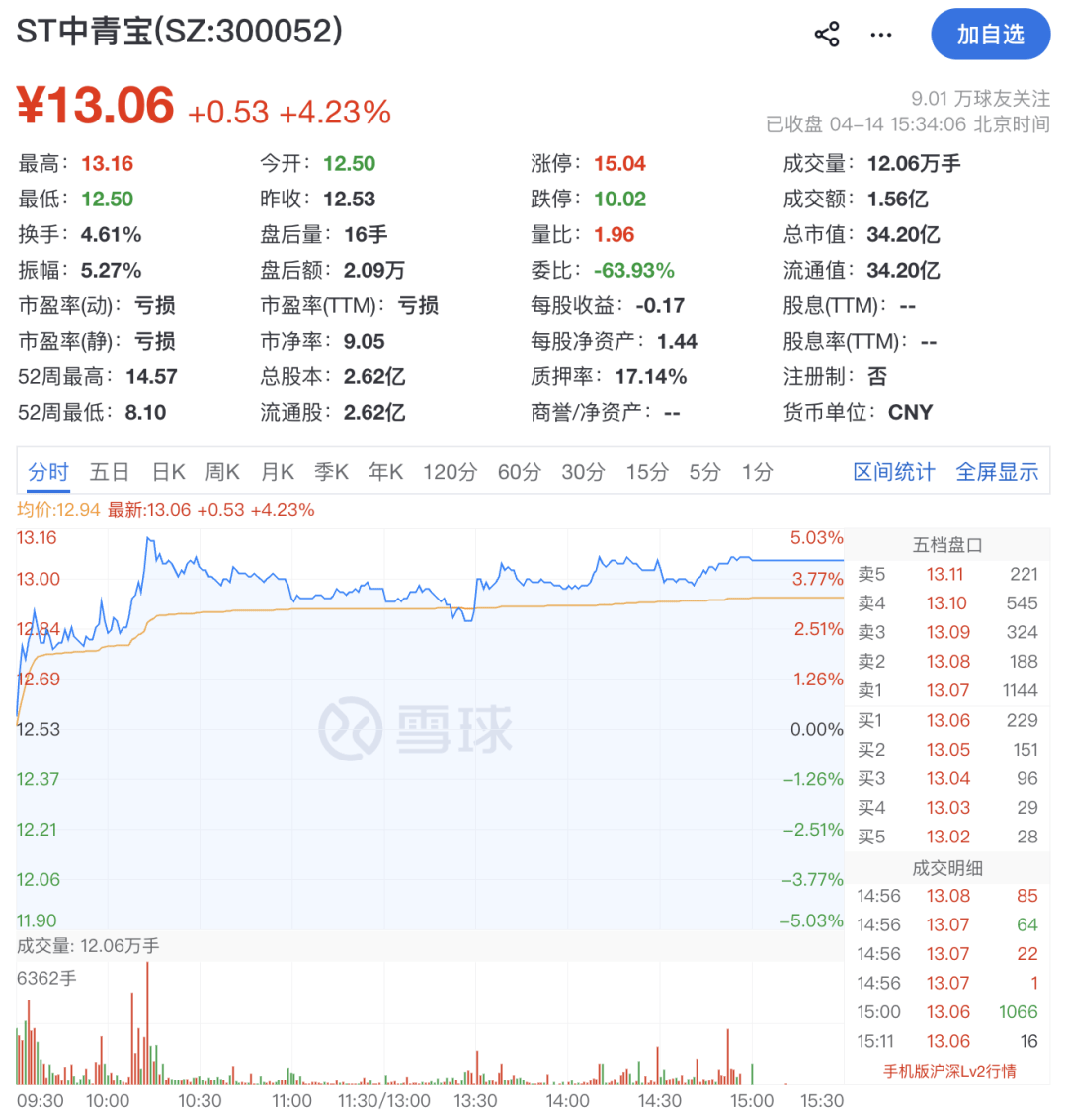Open the 年K yearly chart tab
The width and height of the screenshot is (1067, 1120).
tap(385, 472)
